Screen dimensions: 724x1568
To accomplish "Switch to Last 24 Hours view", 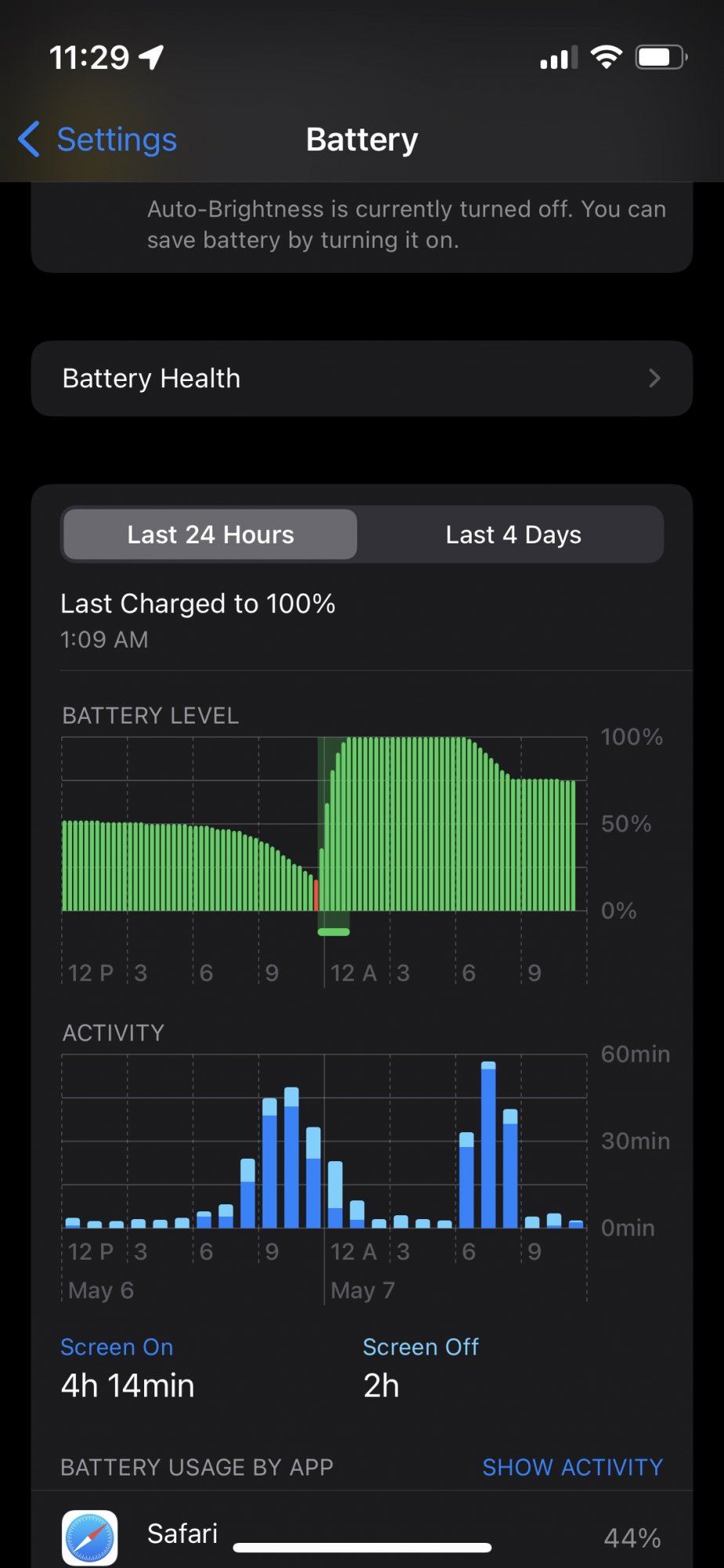I will point(210,535).
